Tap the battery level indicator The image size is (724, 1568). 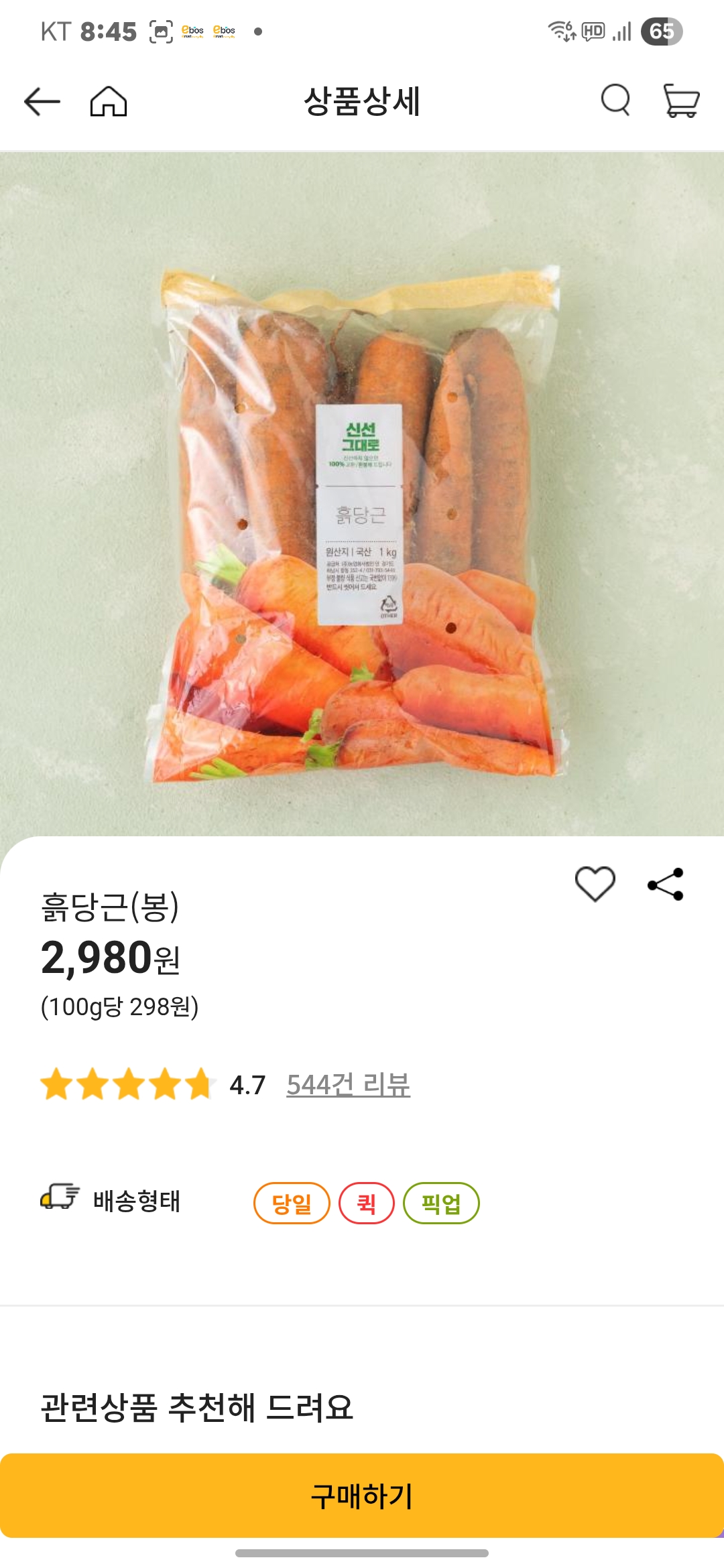(661, 30)
